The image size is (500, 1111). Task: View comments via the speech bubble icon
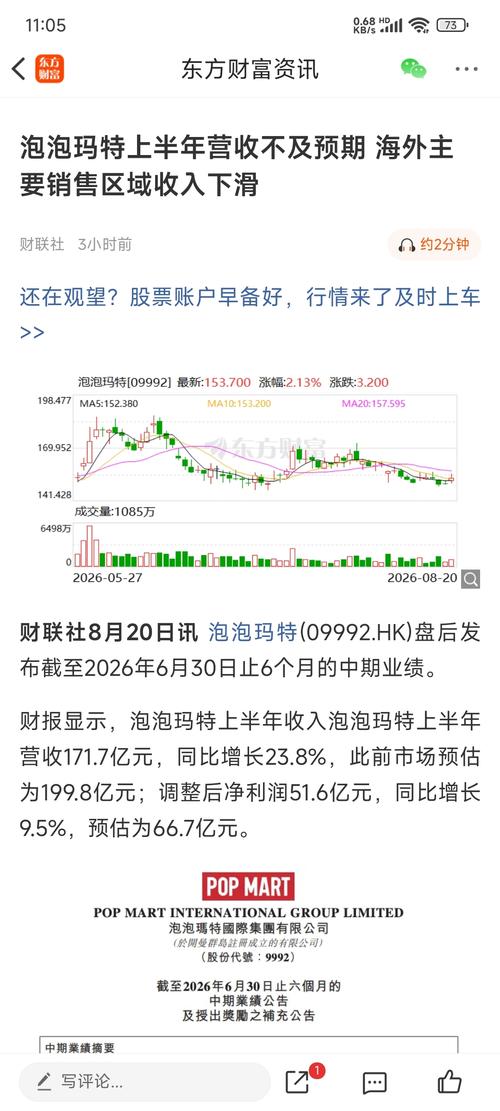tap(375, 1083)
